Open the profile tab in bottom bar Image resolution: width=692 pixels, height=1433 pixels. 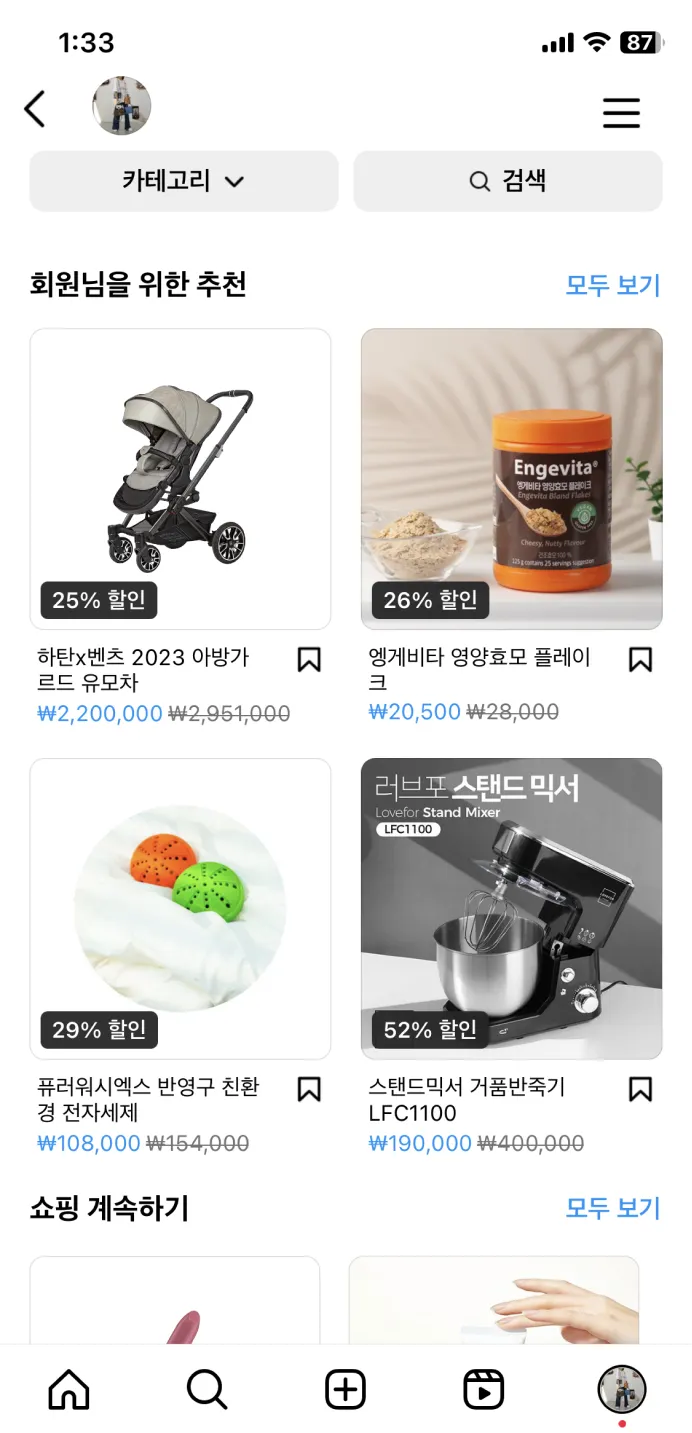pyautogui.click(x=621, y=1390)
